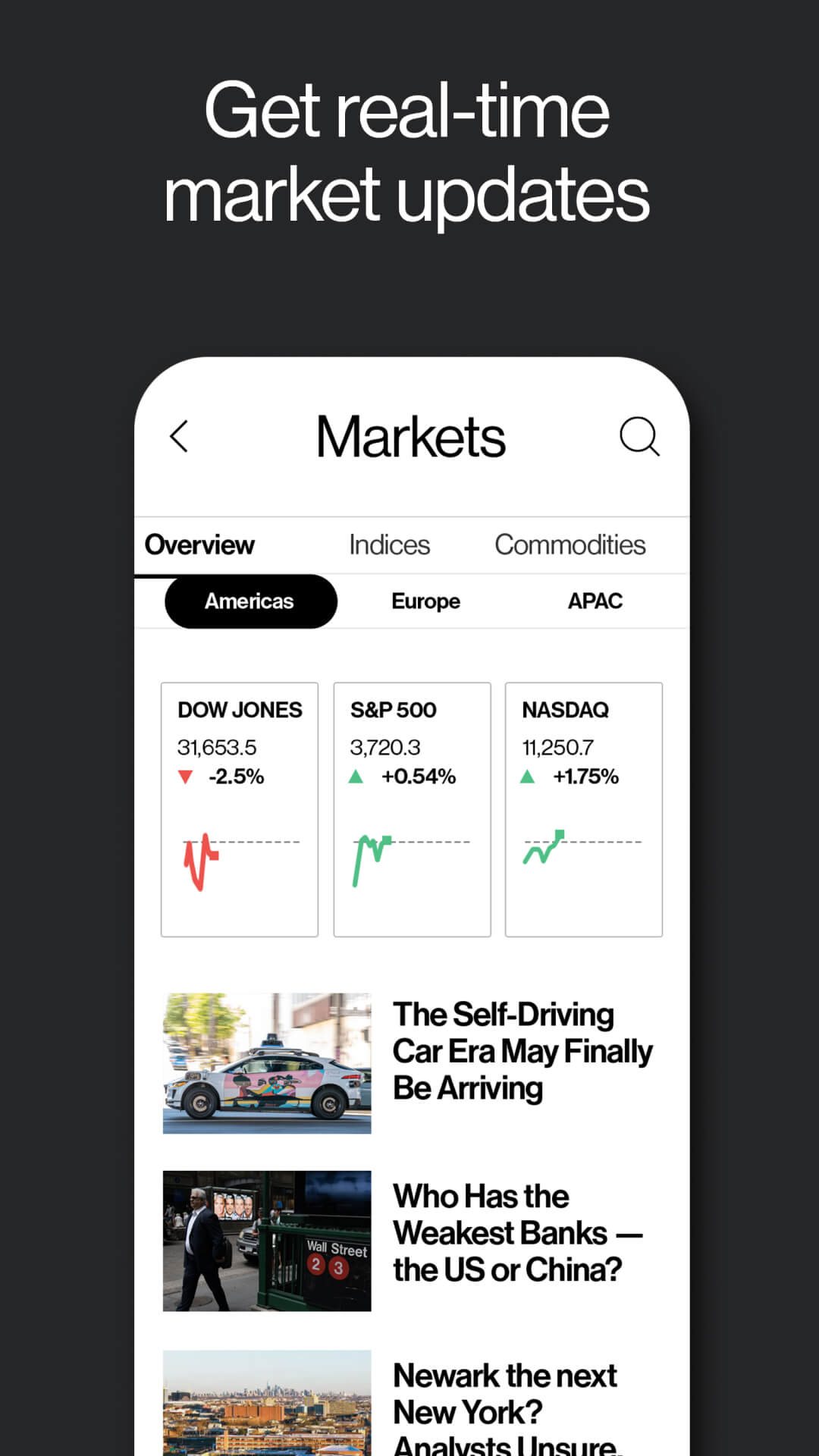Screen dimensions: 819x1456
Task: Switch region filter to Europe
Action: tap(425, 601)
